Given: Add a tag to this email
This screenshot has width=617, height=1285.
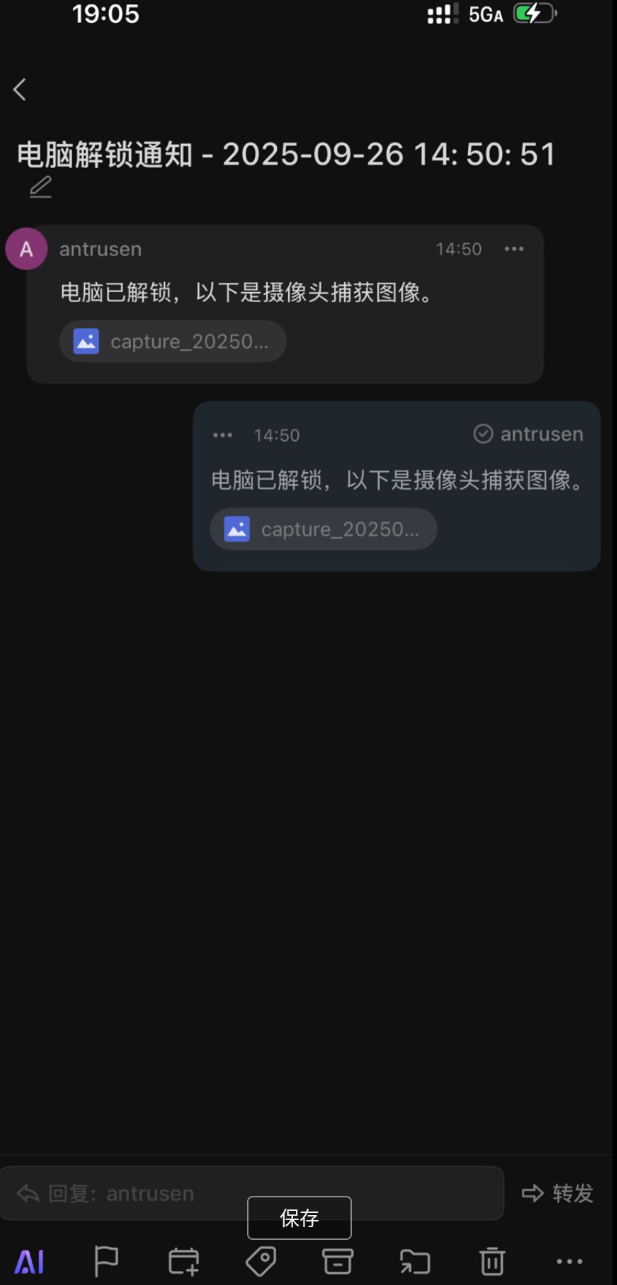Looking at the screenshot, I should click(261, 1261).
